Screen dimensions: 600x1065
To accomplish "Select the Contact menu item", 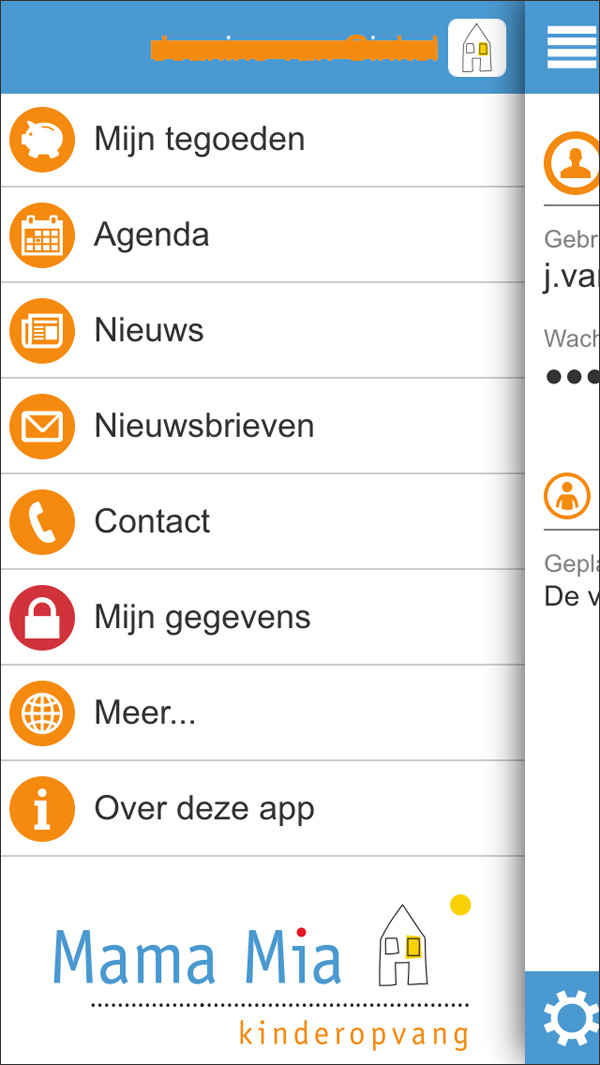I will (x=262, y=522).
